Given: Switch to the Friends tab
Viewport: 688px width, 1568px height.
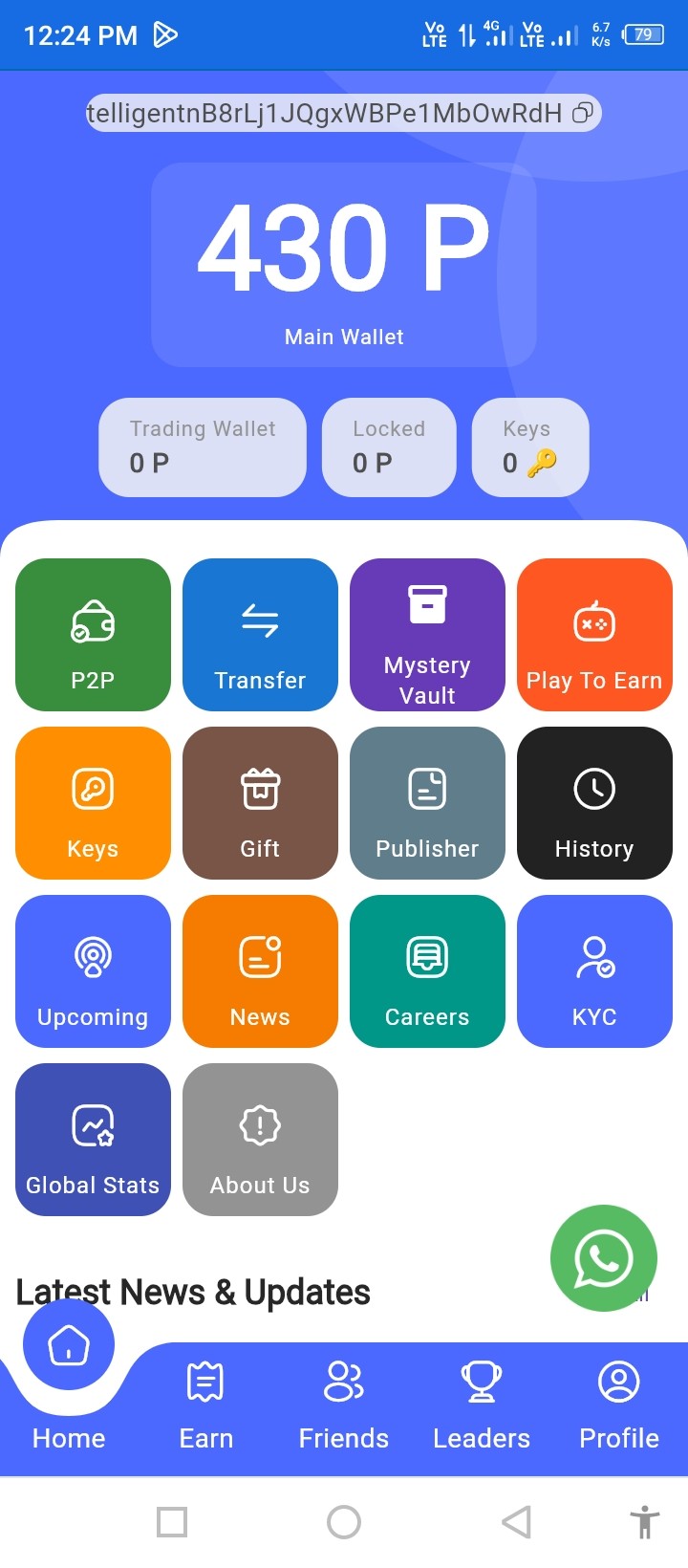Looking at the screenshot, I should (344, 1405).
